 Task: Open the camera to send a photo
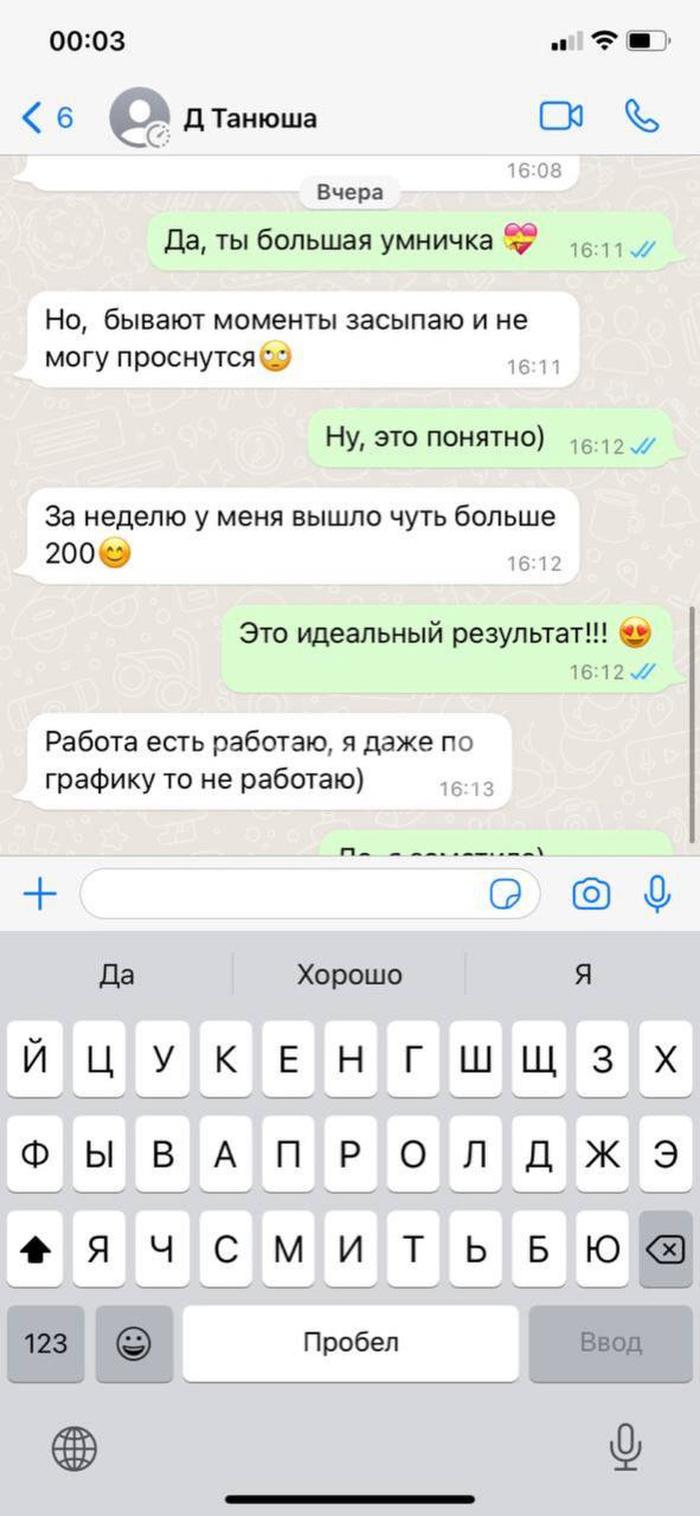(x=591, y=893)
